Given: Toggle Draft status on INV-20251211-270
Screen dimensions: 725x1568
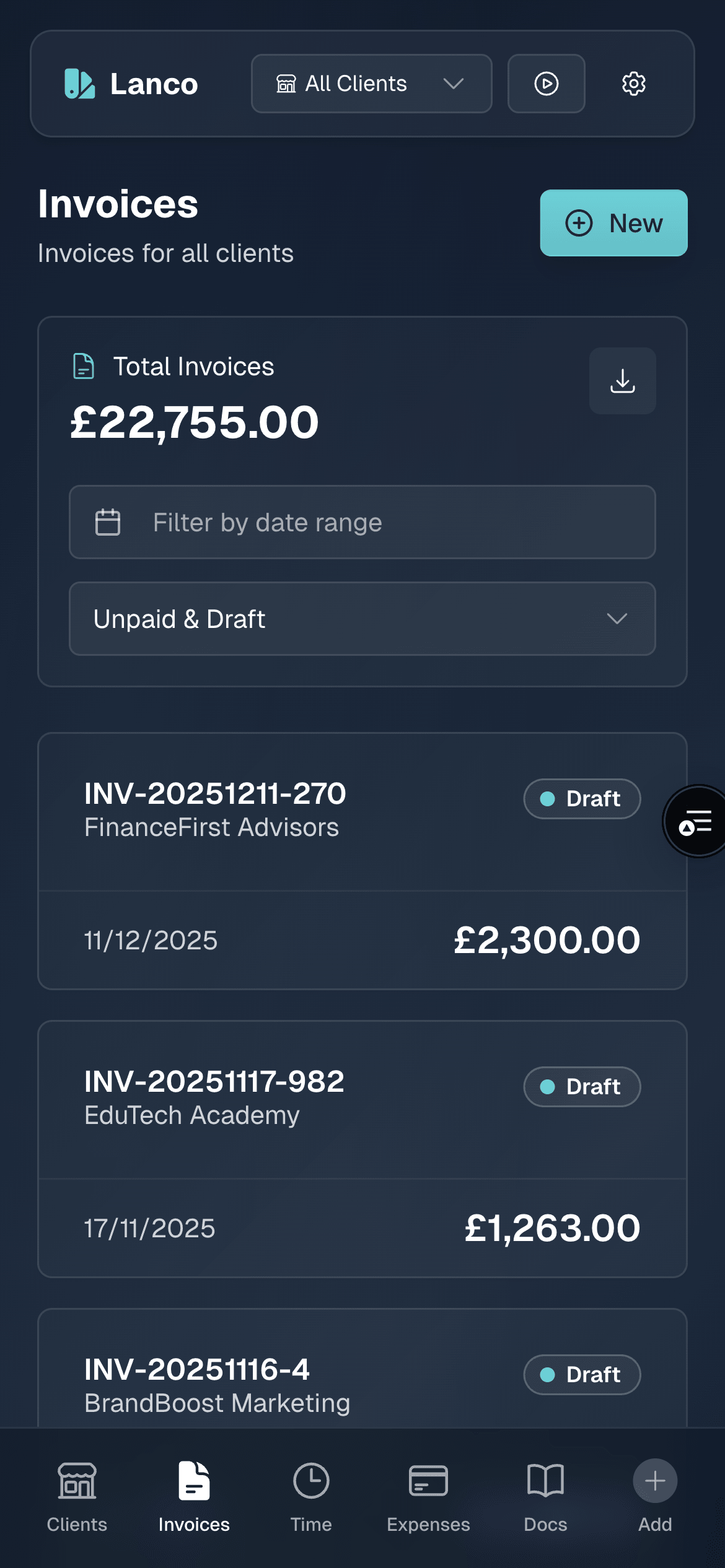Looking at the screenshot, I should (581, 799).
